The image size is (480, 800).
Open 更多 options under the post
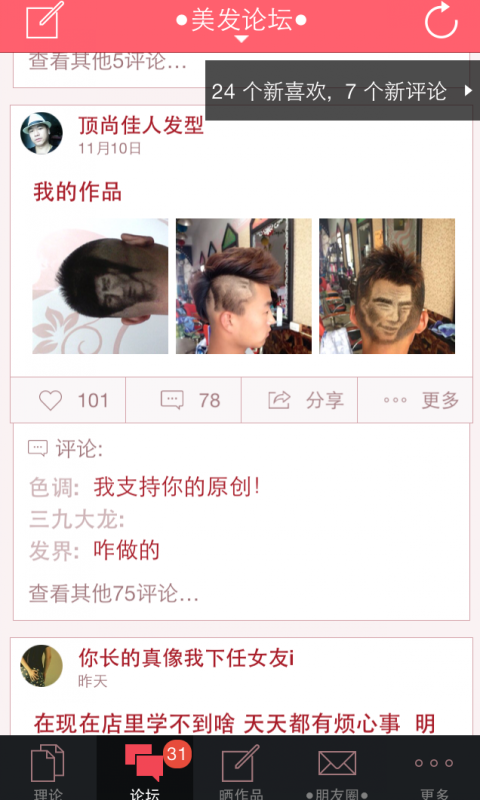tap(415, 401)
